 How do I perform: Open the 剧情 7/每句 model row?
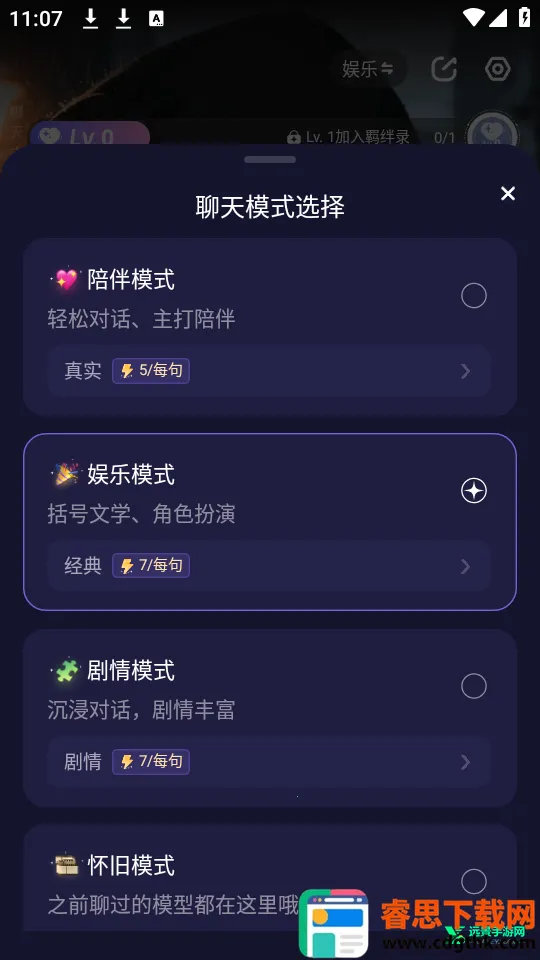[269, 762]
